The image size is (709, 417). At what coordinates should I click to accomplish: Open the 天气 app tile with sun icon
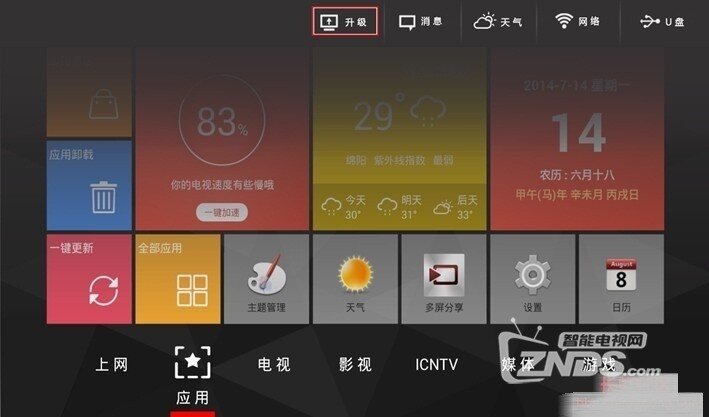(x=355, y=278)
